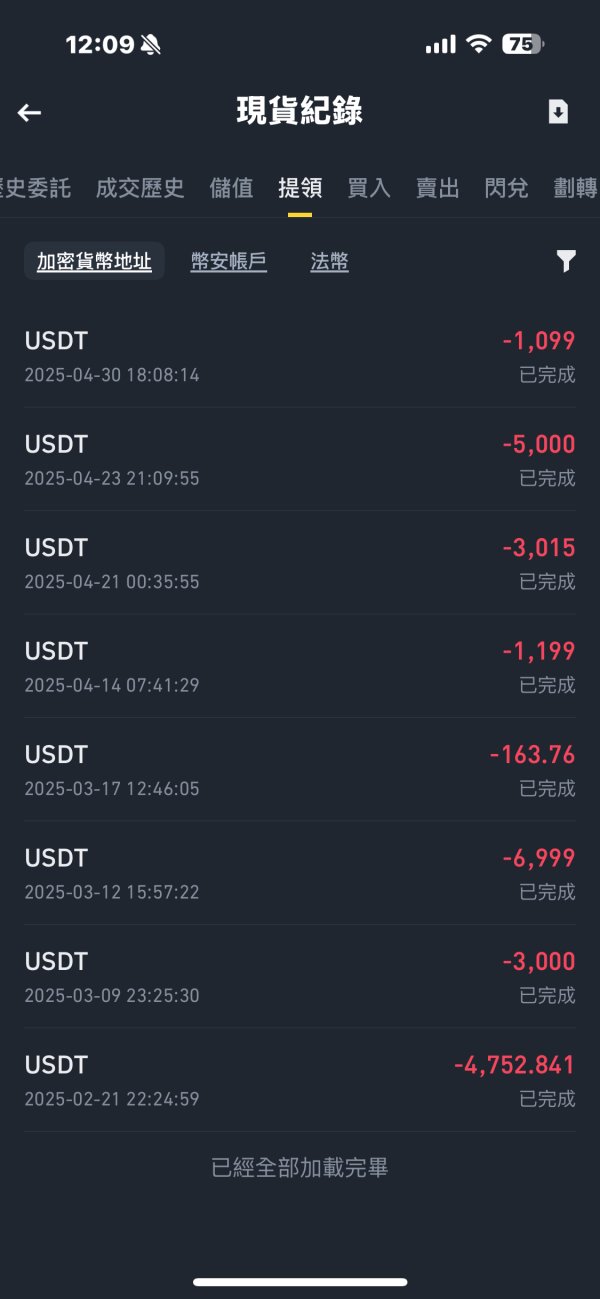Tap the download export icon
This screenshot has width=600, height=1299.
click(558, 112)
